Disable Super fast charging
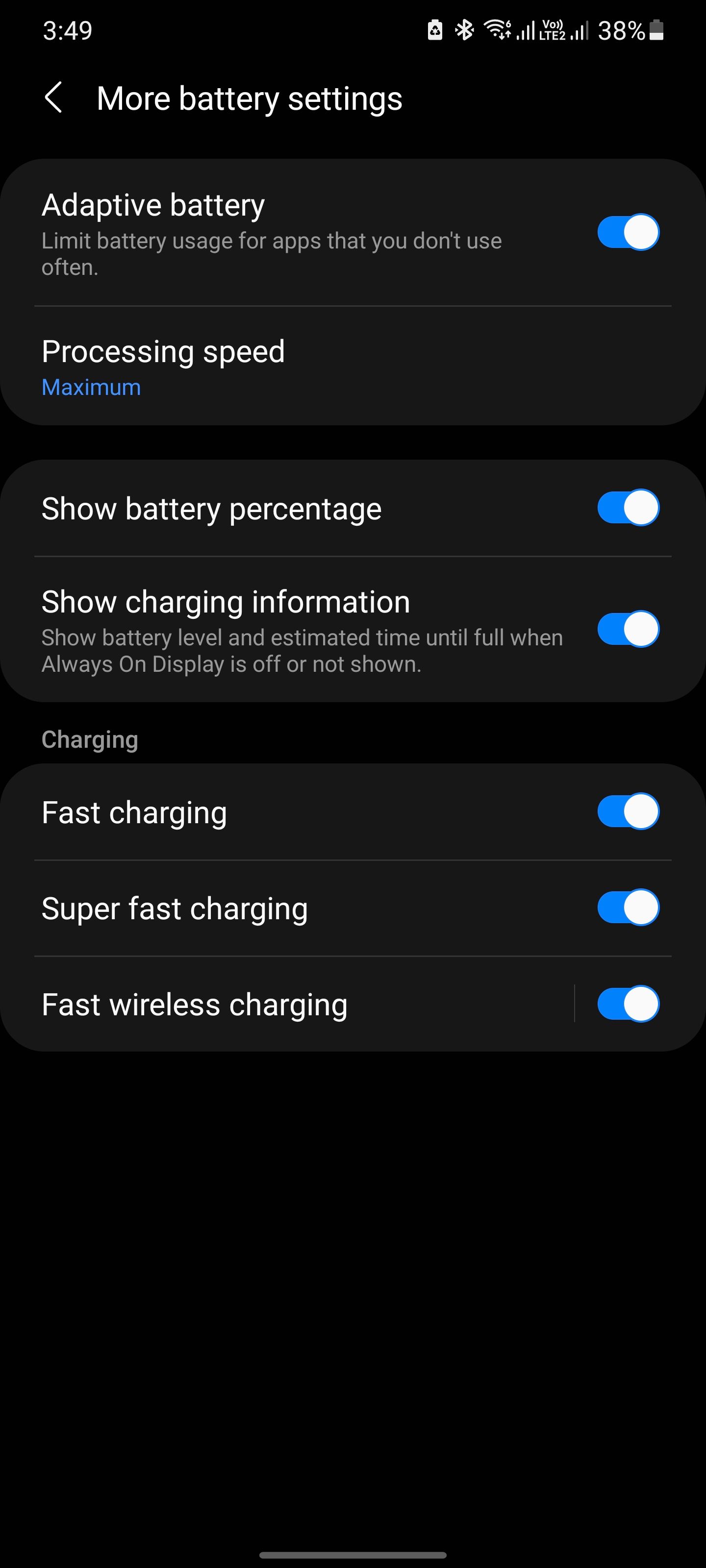Image resolution: width=706 pixels, height=1568 pixels. (628, 907)
